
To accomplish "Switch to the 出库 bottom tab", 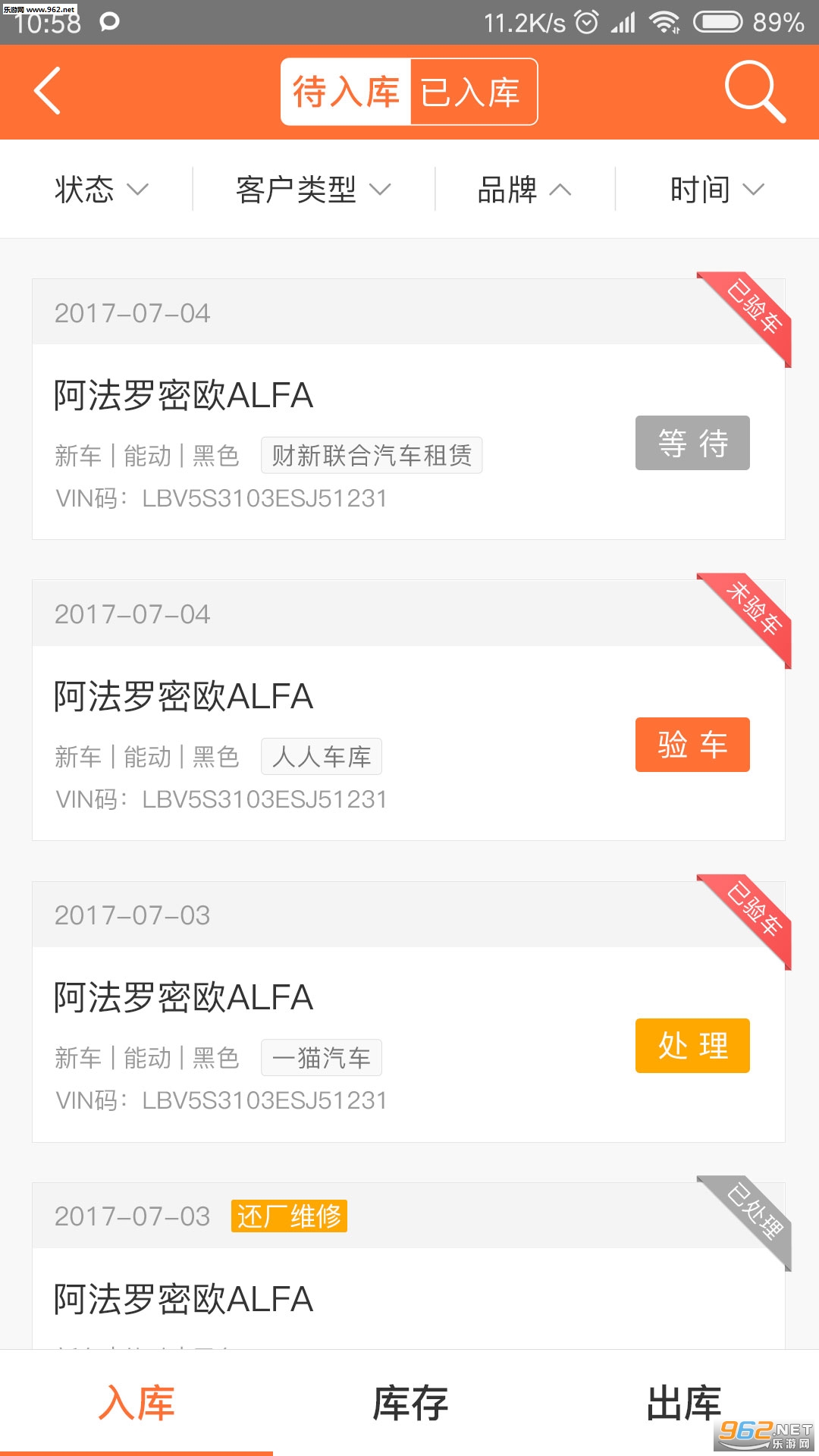I will [x=682, y=1403].
